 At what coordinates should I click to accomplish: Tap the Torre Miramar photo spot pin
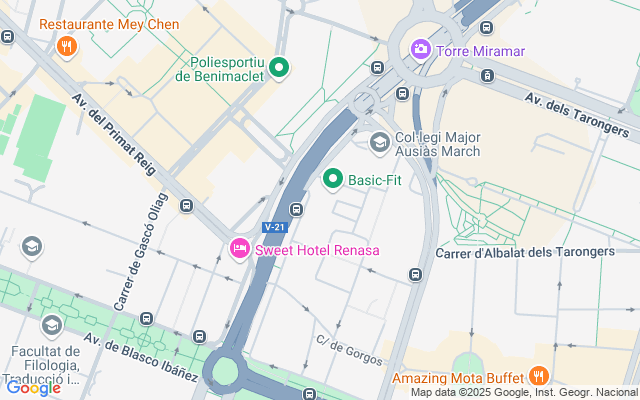(x=421, y=48)
